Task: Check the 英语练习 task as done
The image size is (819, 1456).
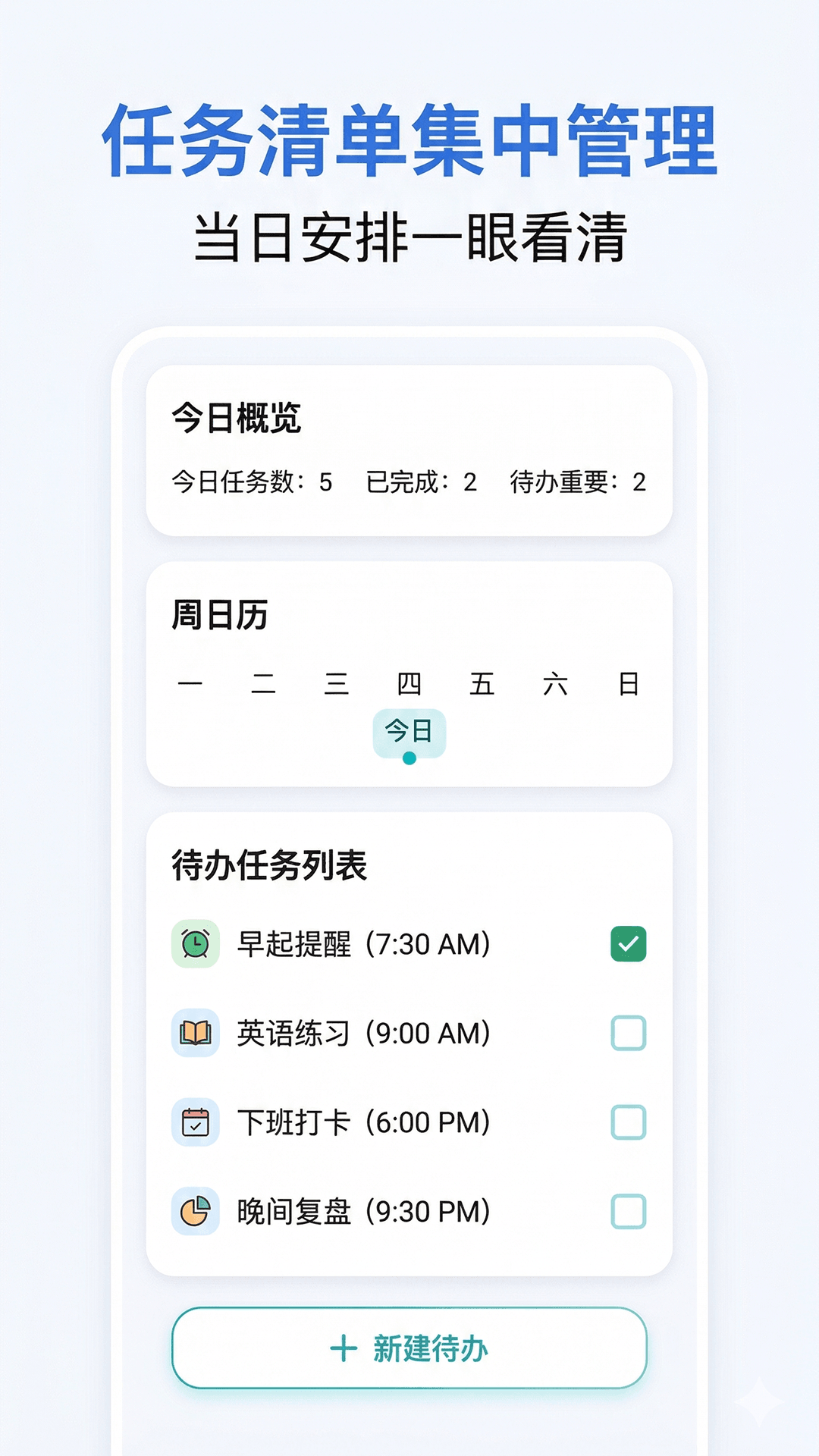Action: [x=628, y=1032]
